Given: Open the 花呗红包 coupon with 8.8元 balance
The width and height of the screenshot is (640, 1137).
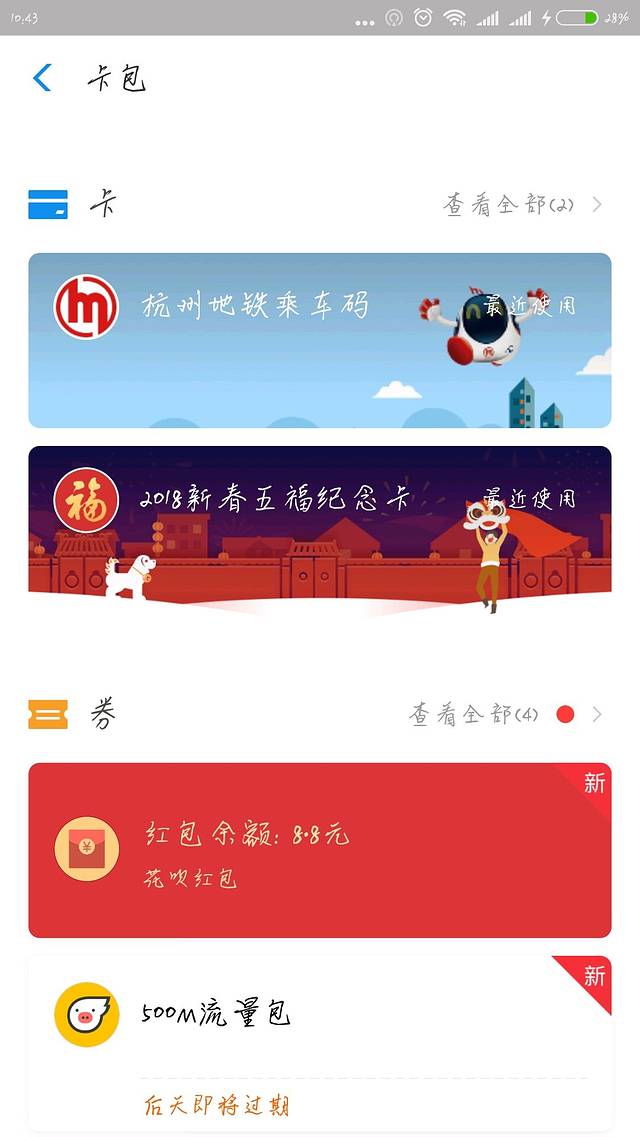Looking at the screenshot, I should coord(319,850).
